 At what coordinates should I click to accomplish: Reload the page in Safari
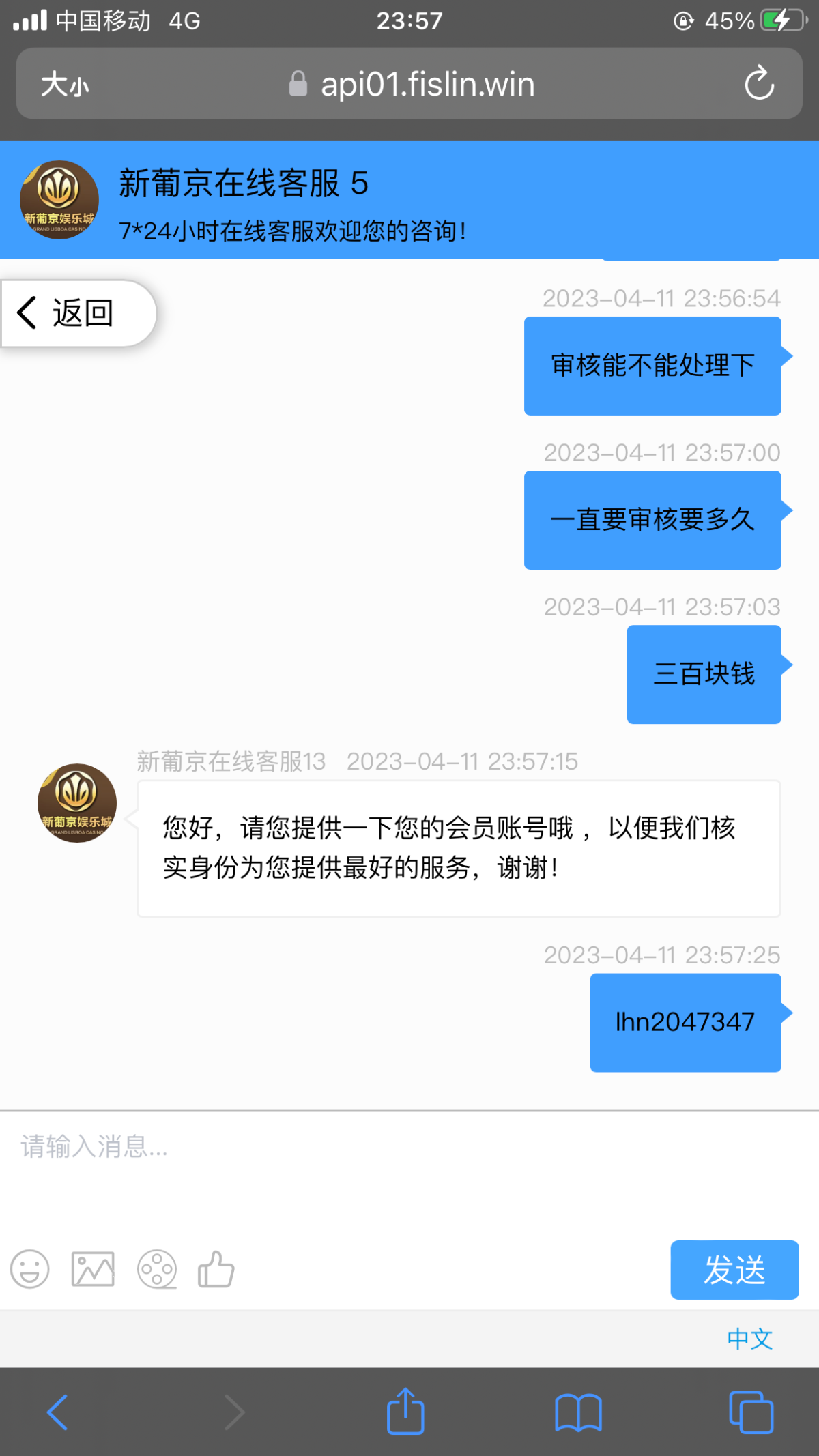click(759, 84)
